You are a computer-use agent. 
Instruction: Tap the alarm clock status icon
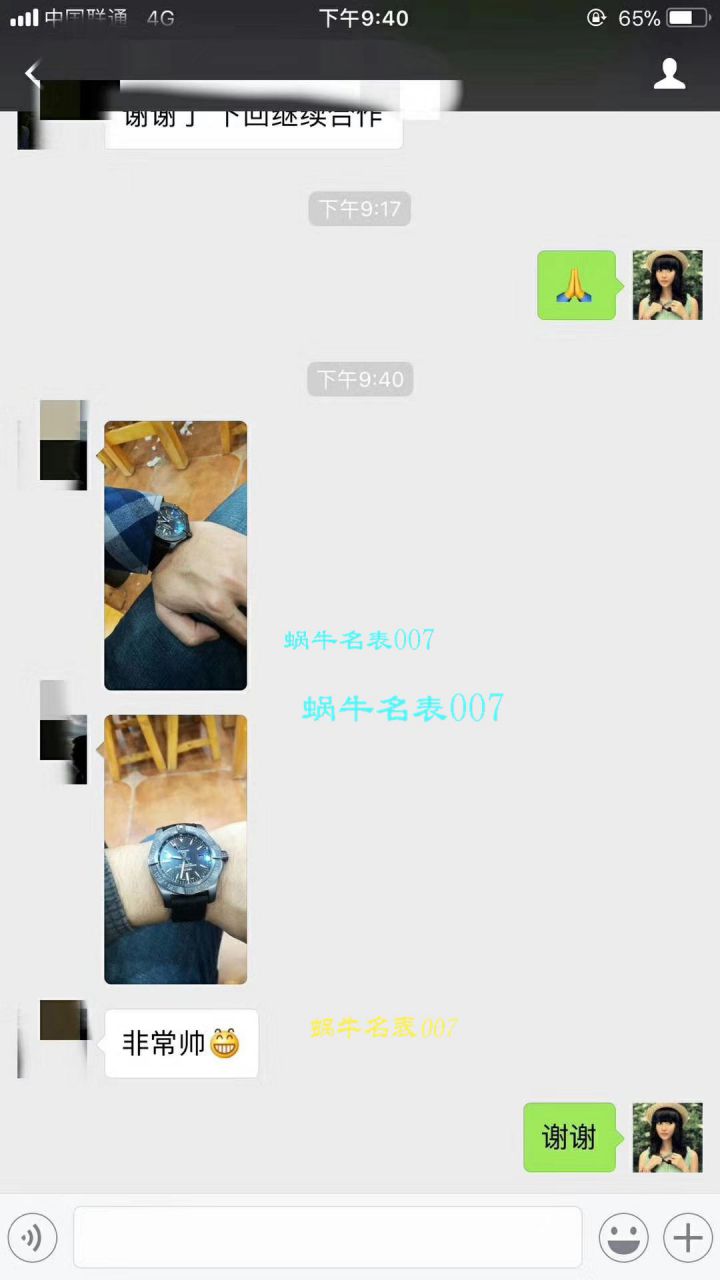596,17
